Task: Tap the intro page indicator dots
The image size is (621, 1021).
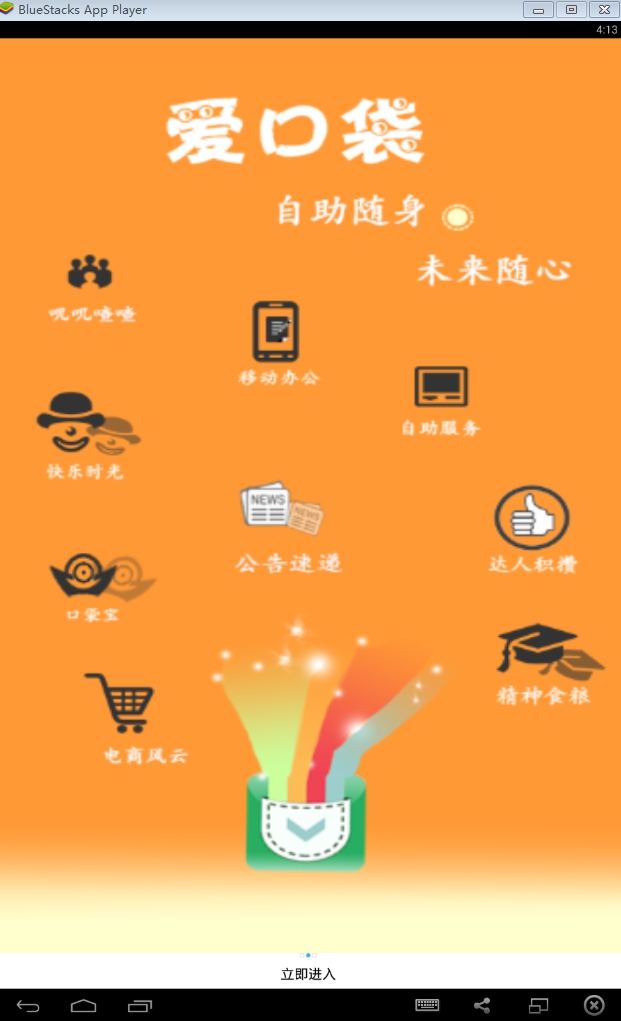Action: pyautogui.click(x=308, y=955)
